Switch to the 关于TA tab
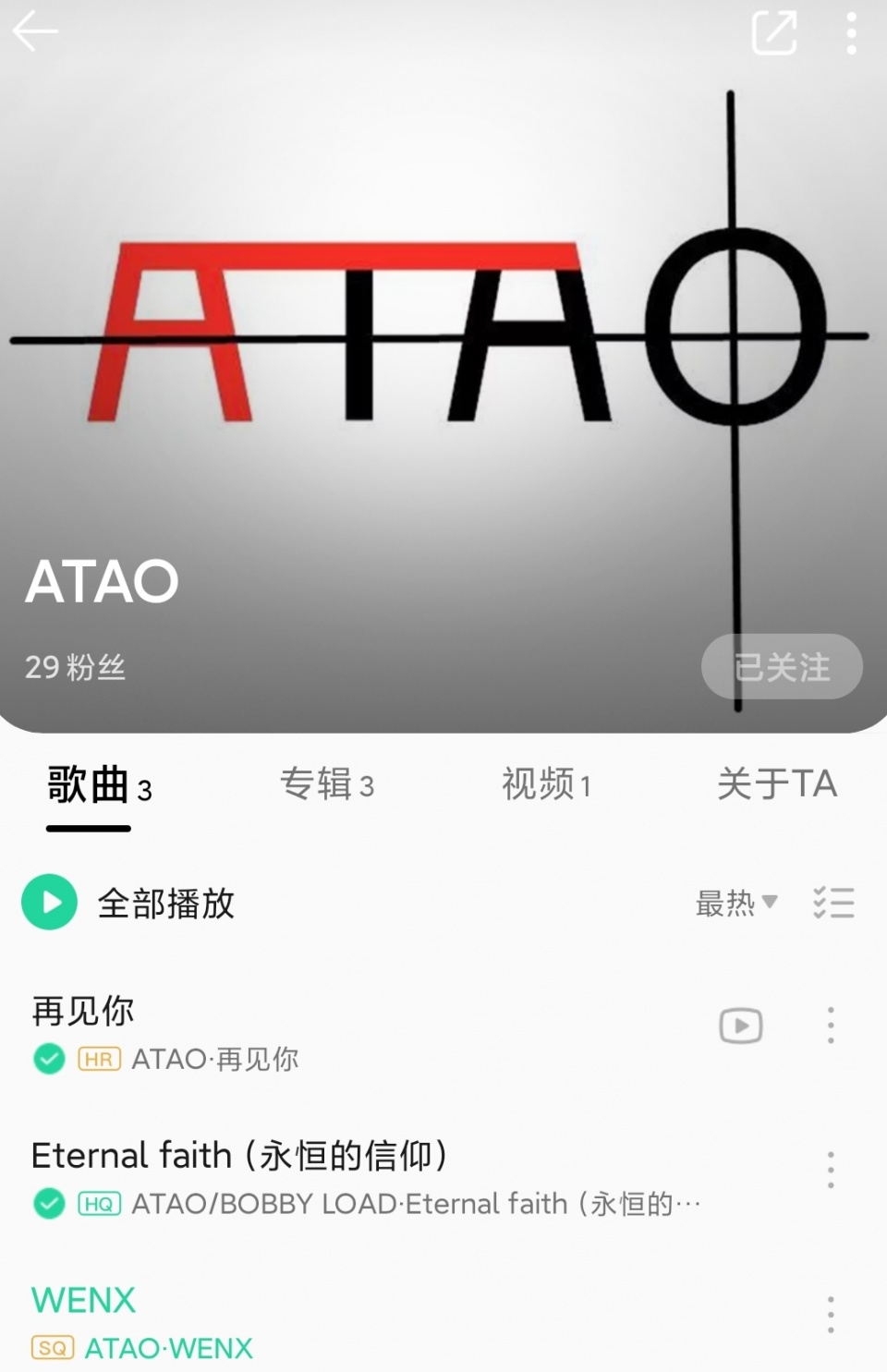This screenshot has width=887, height=1372. [777, 783]
